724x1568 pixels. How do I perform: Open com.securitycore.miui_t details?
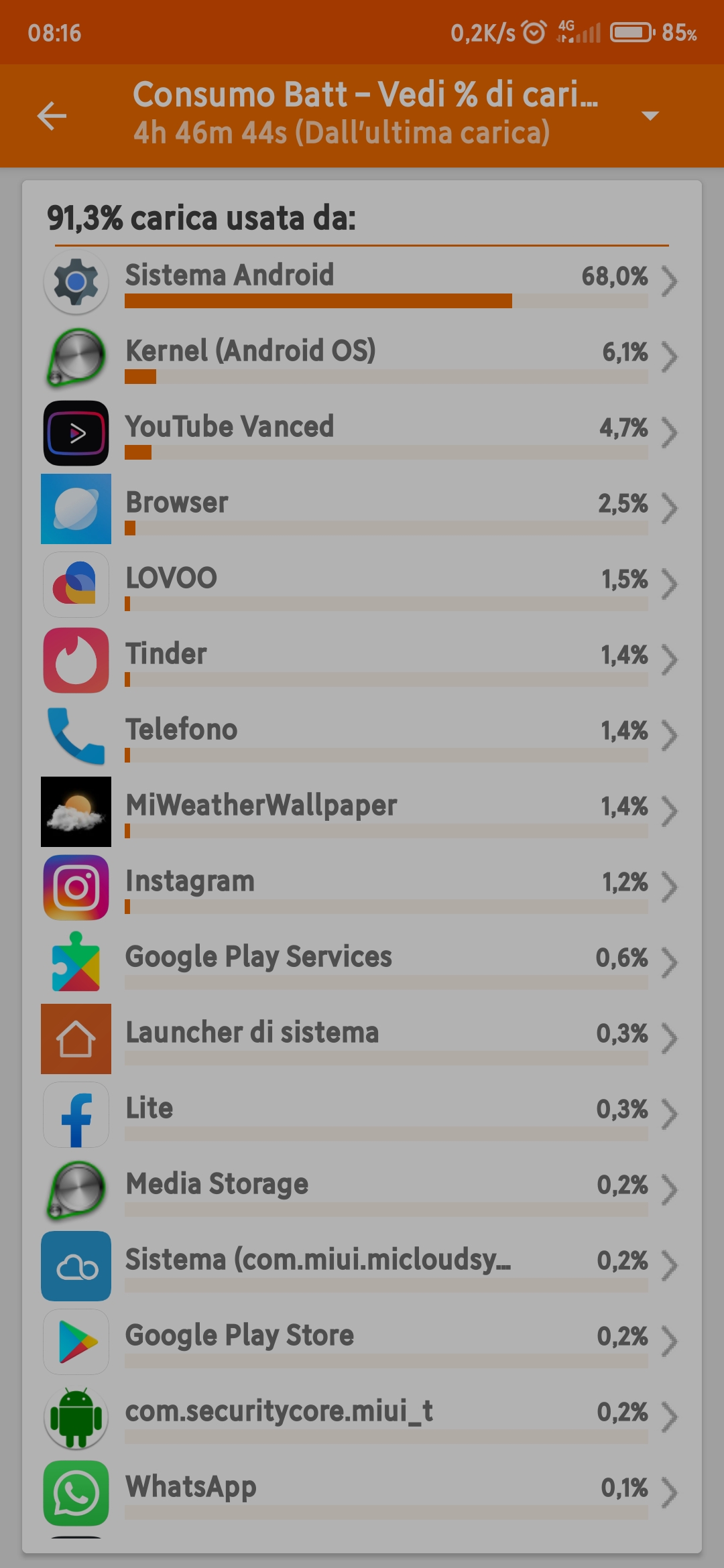(362, 1417)
